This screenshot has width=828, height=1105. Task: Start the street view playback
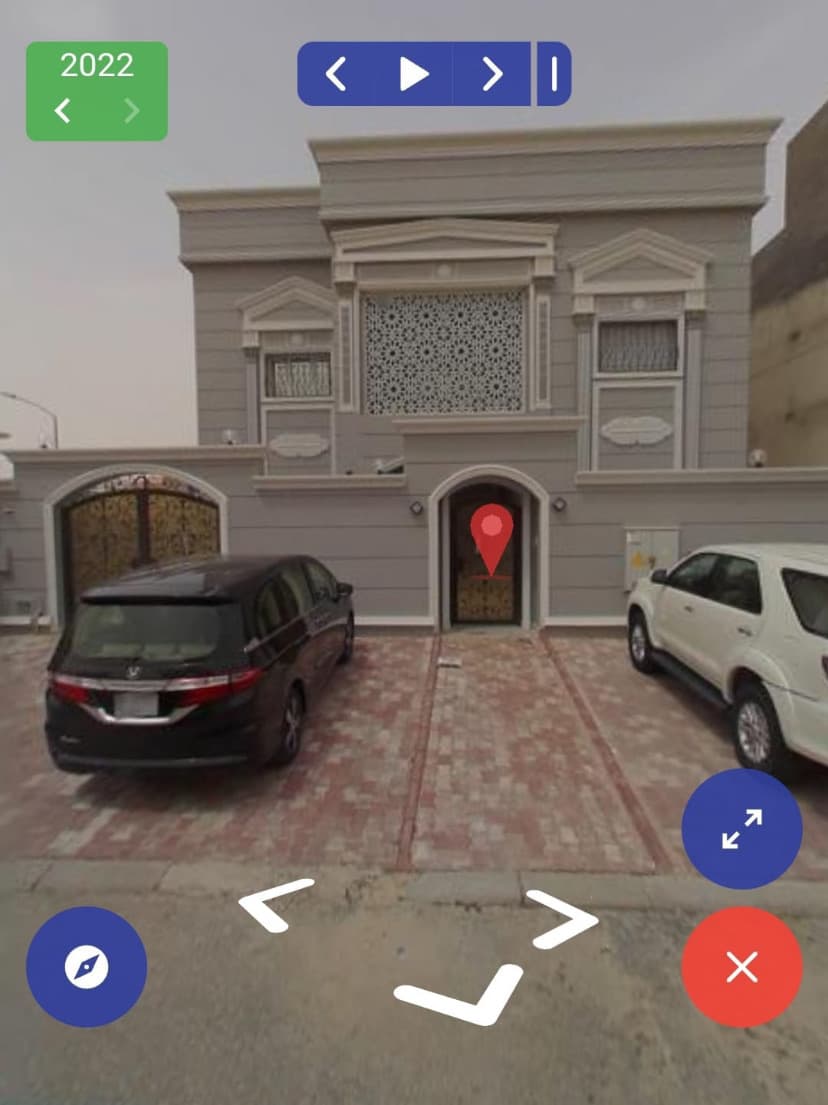(413, 74)
